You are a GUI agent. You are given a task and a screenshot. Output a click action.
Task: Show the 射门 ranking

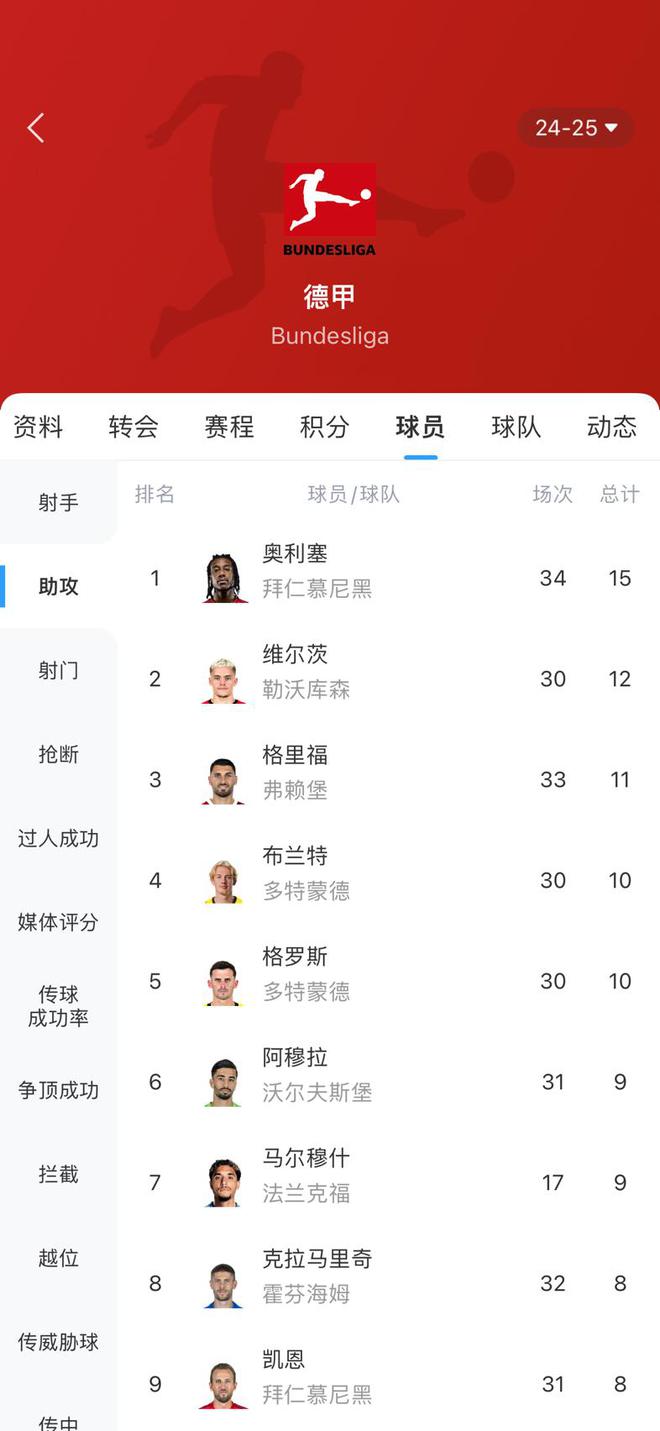(58, 670)
